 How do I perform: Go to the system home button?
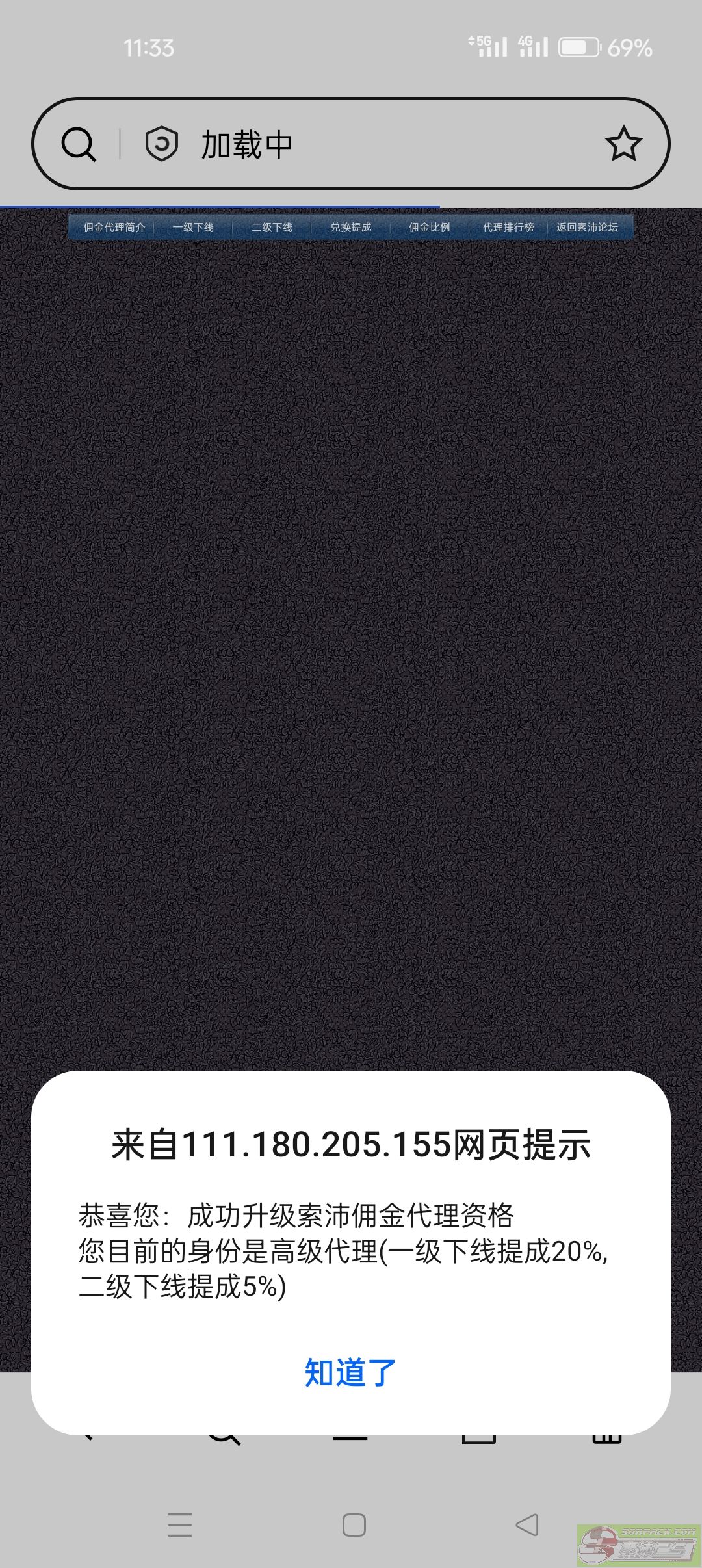coord(354,1524)
